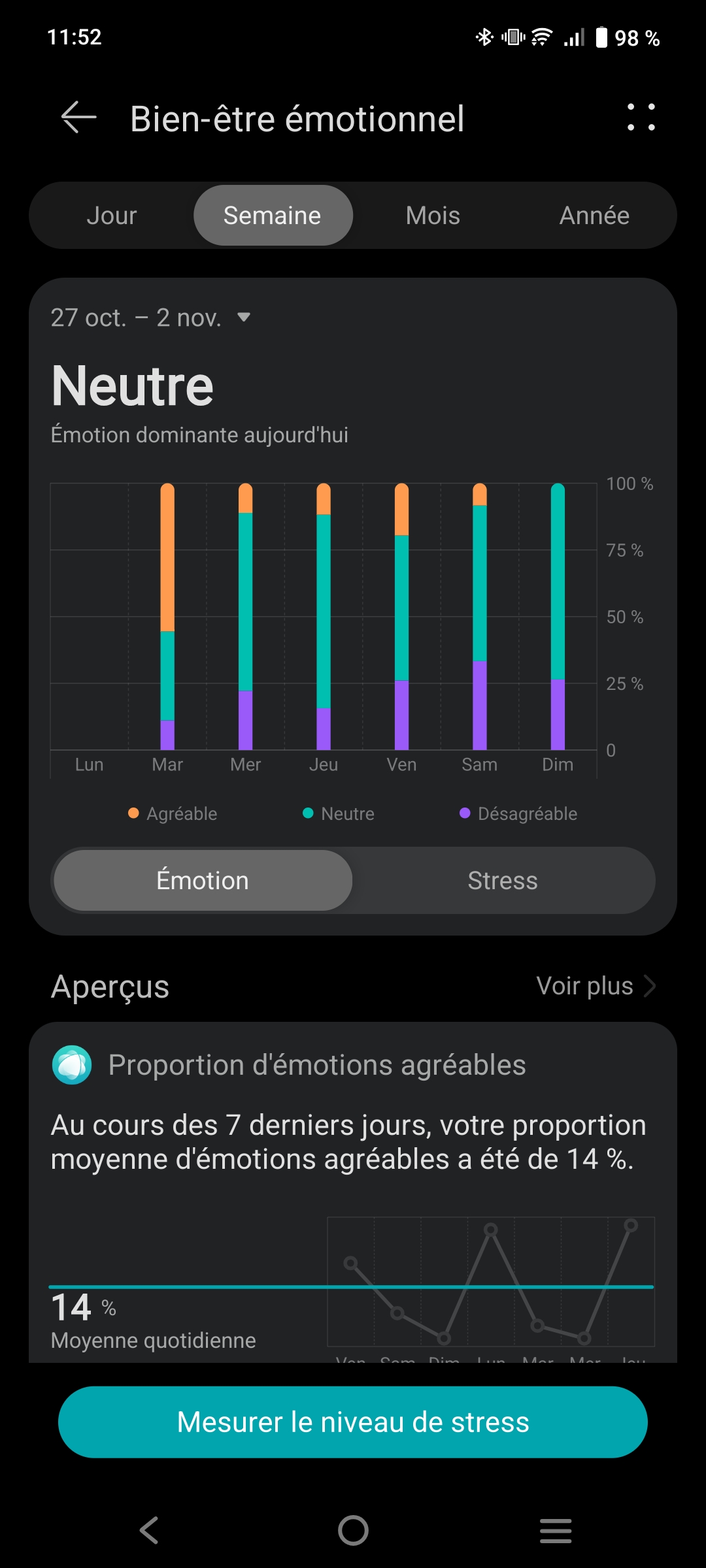The image size is (706, 1568).
Task: Go back using the top arrow
Action: (78, 118)
